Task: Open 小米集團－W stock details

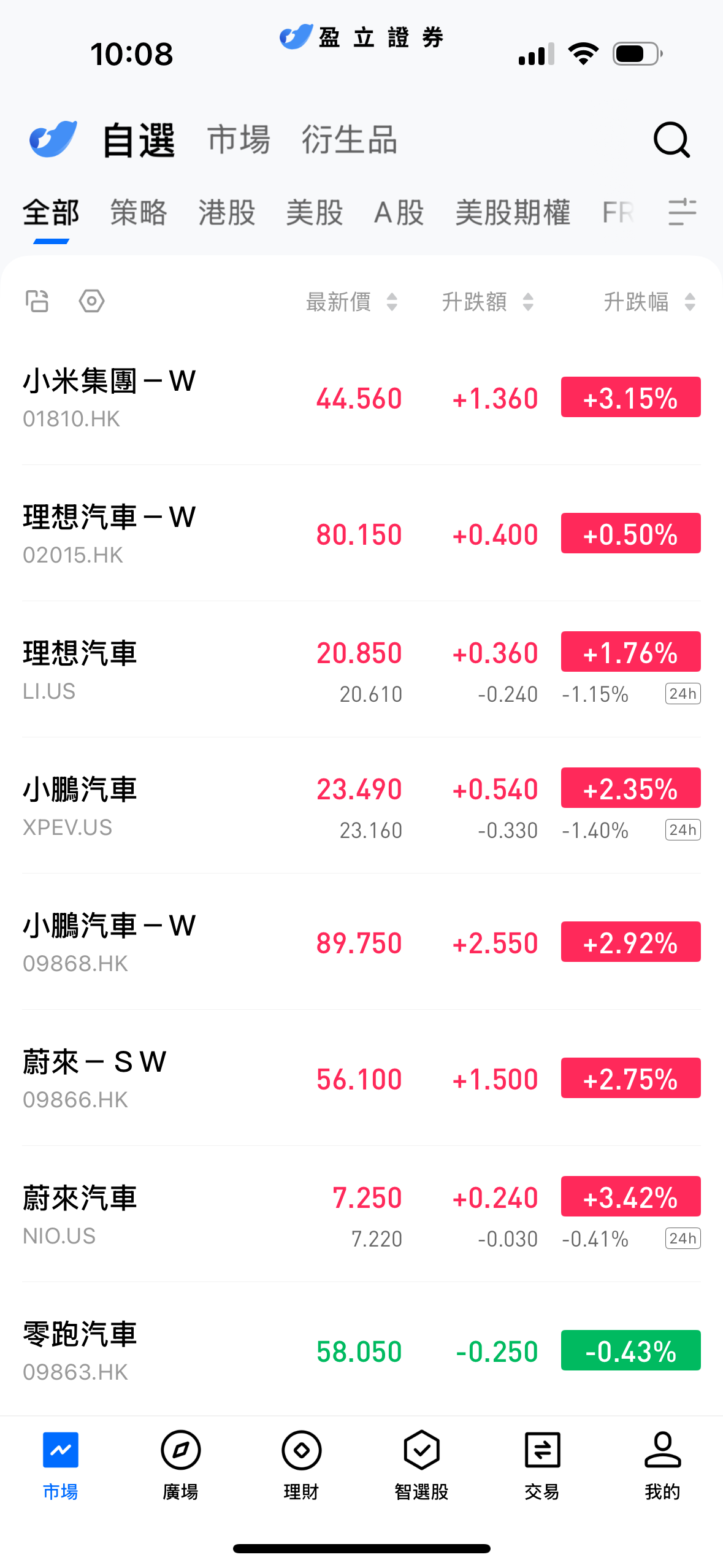Action: [x=109, y=397]
